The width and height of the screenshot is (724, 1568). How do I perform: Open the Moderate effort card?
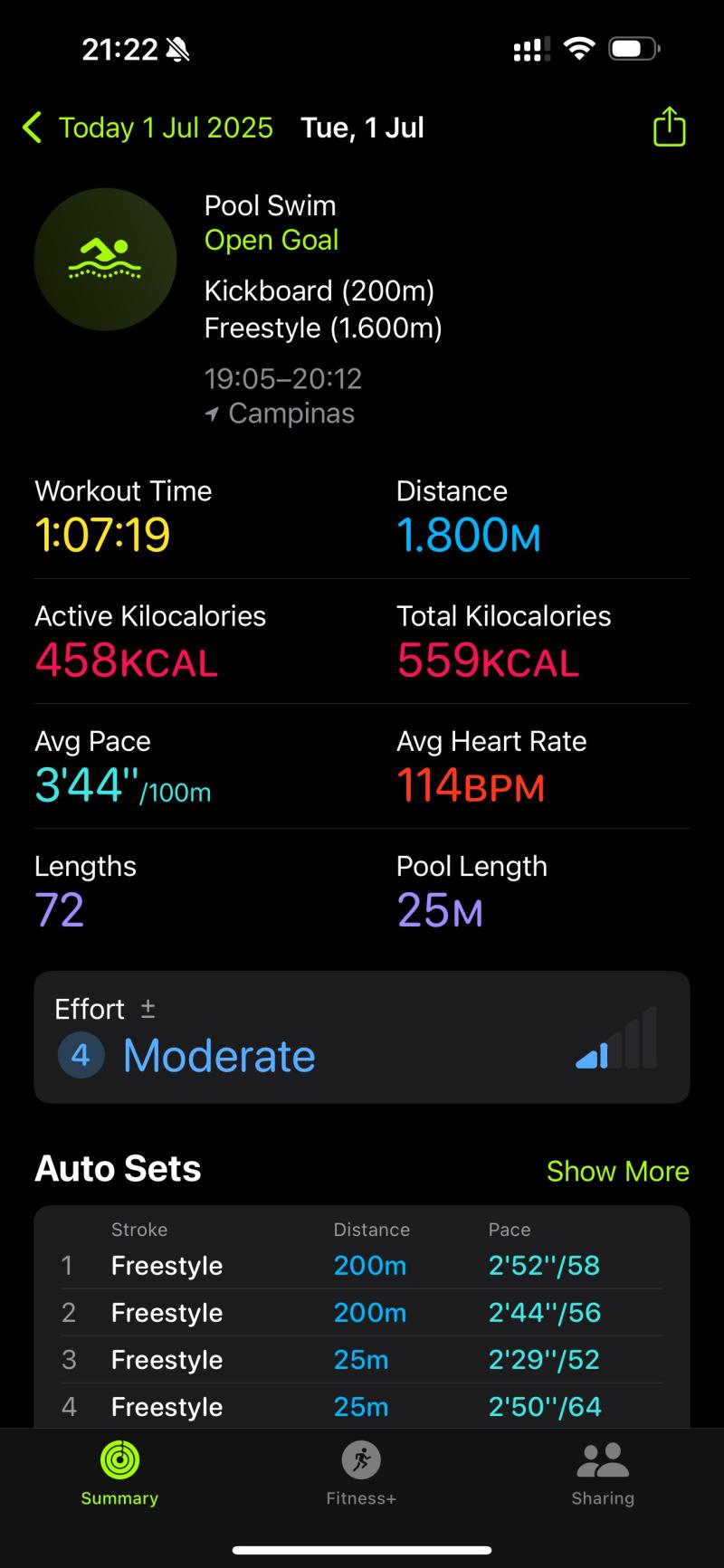click(x=362, y=1037)
